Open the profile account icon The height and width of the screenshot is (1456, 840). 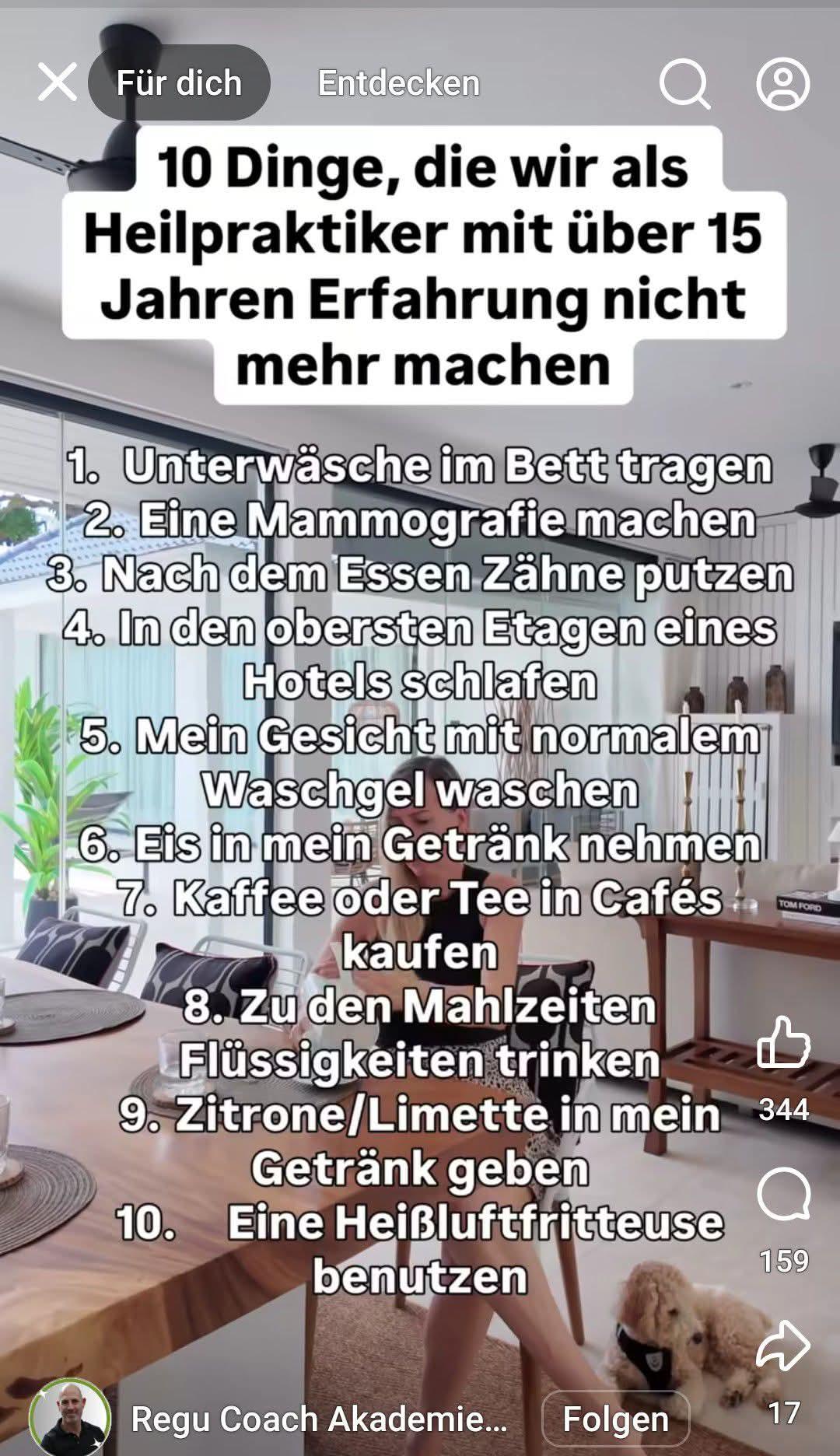782,82
